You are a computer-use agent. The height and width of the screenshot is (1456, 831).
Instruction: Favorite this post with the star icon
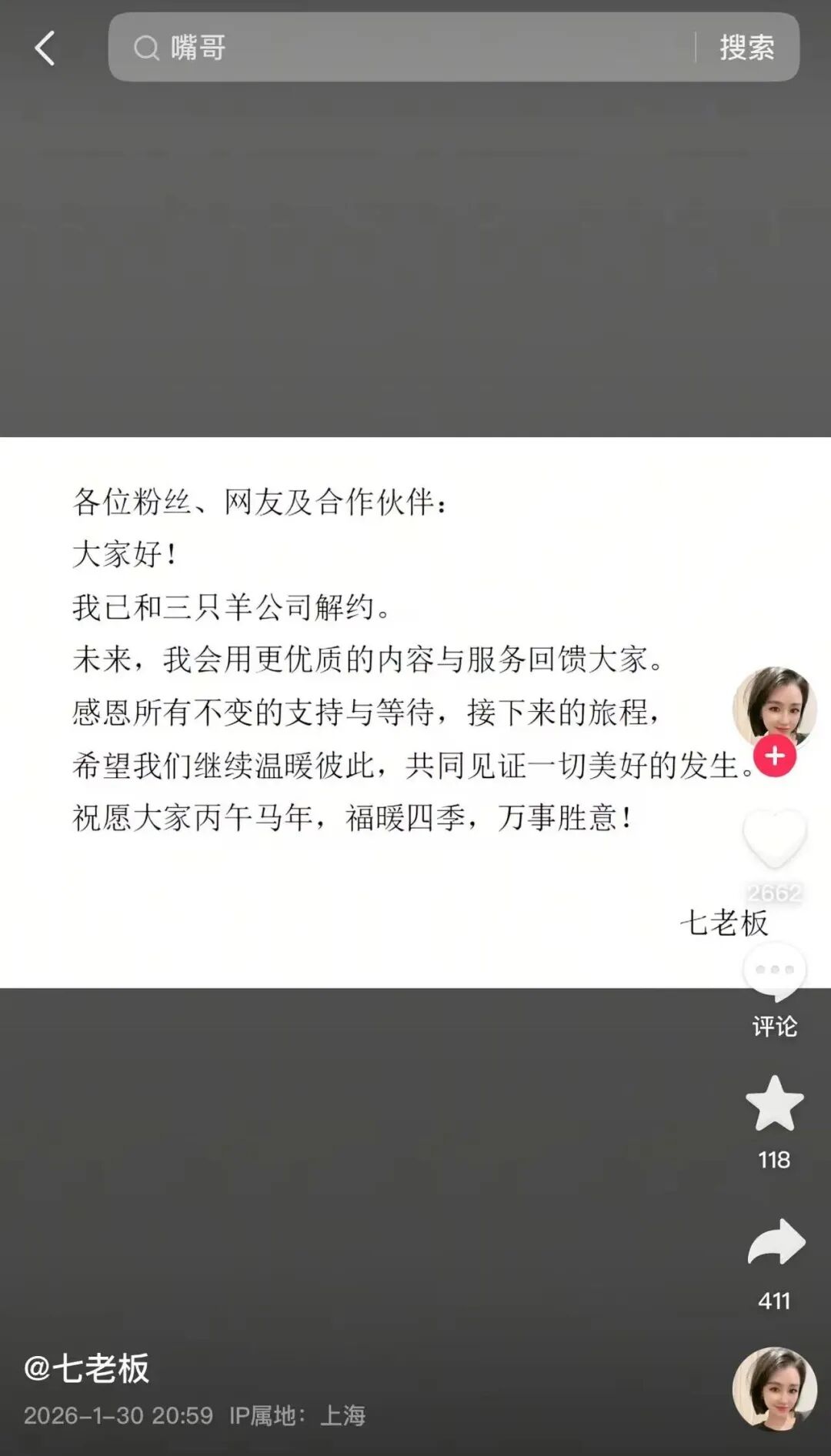(774, 1104)
